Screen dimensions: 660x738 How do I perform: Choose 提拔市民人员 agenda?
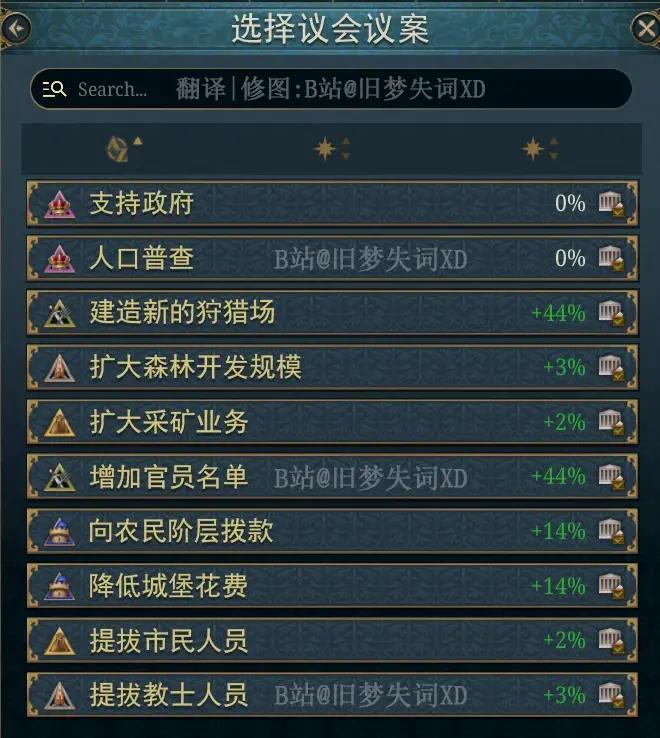tap(330, 640)
